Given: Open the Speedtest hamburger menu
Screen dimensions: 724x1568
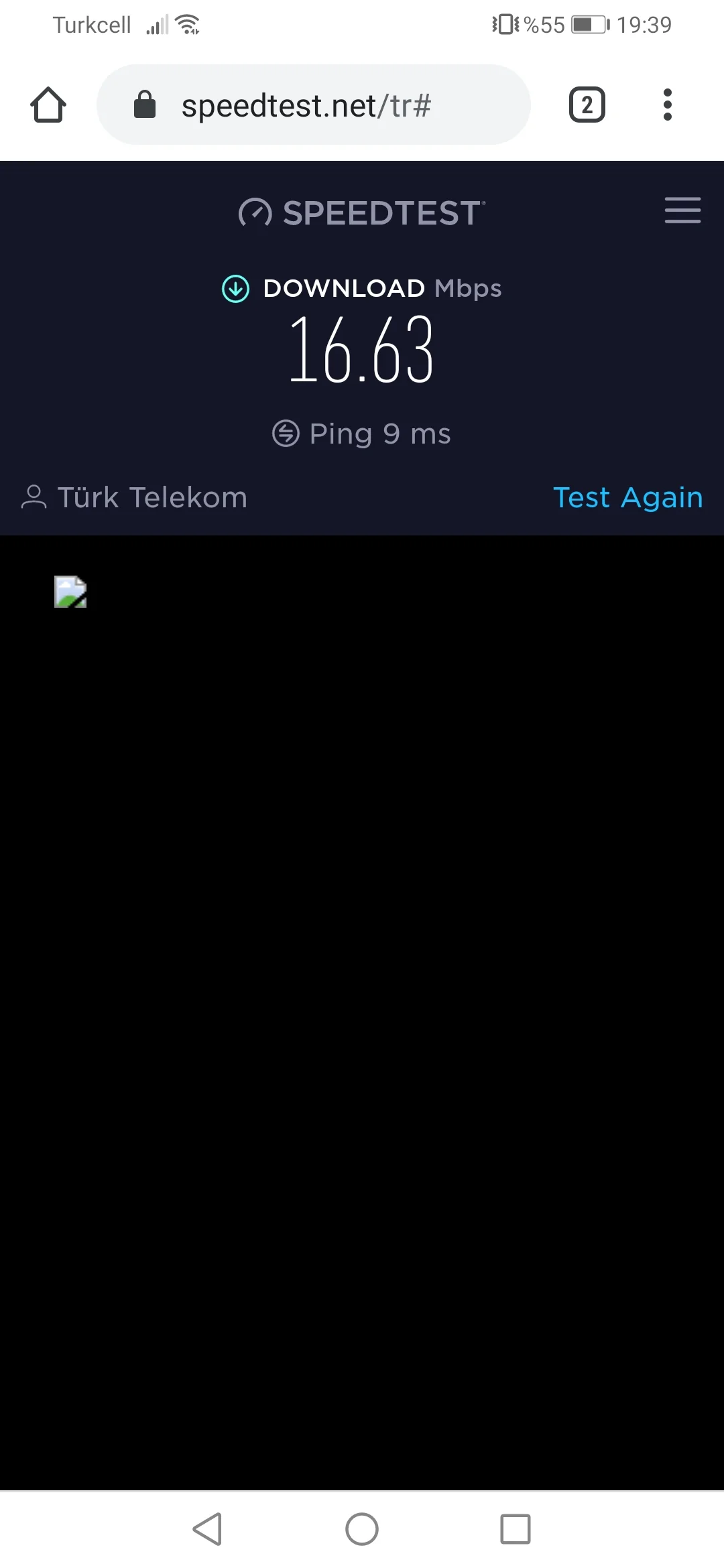Looking at the screenshot, I should (682, 210).
